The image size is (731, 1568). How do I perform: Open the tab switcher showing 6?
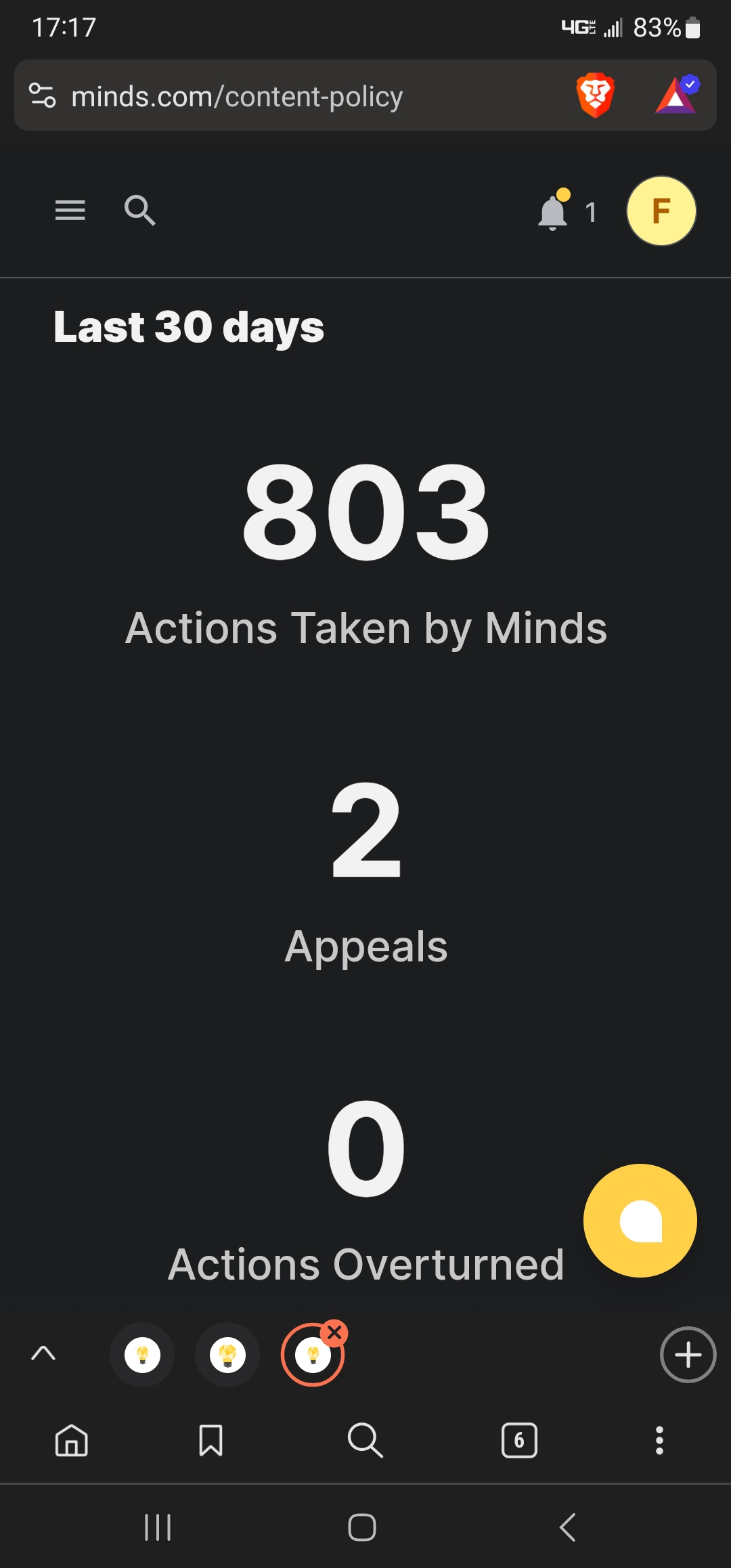(x=519, y=1440)
